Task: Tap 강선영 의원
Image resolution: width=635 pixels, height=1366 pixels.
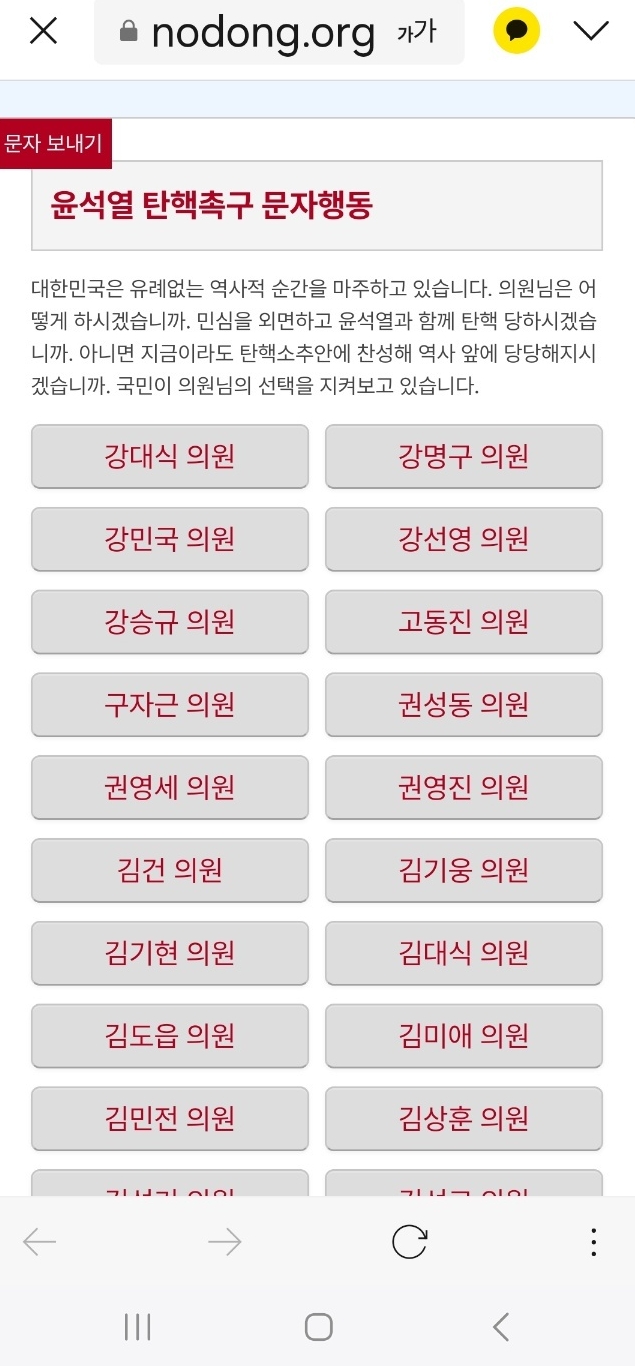Action: point(464,539)
